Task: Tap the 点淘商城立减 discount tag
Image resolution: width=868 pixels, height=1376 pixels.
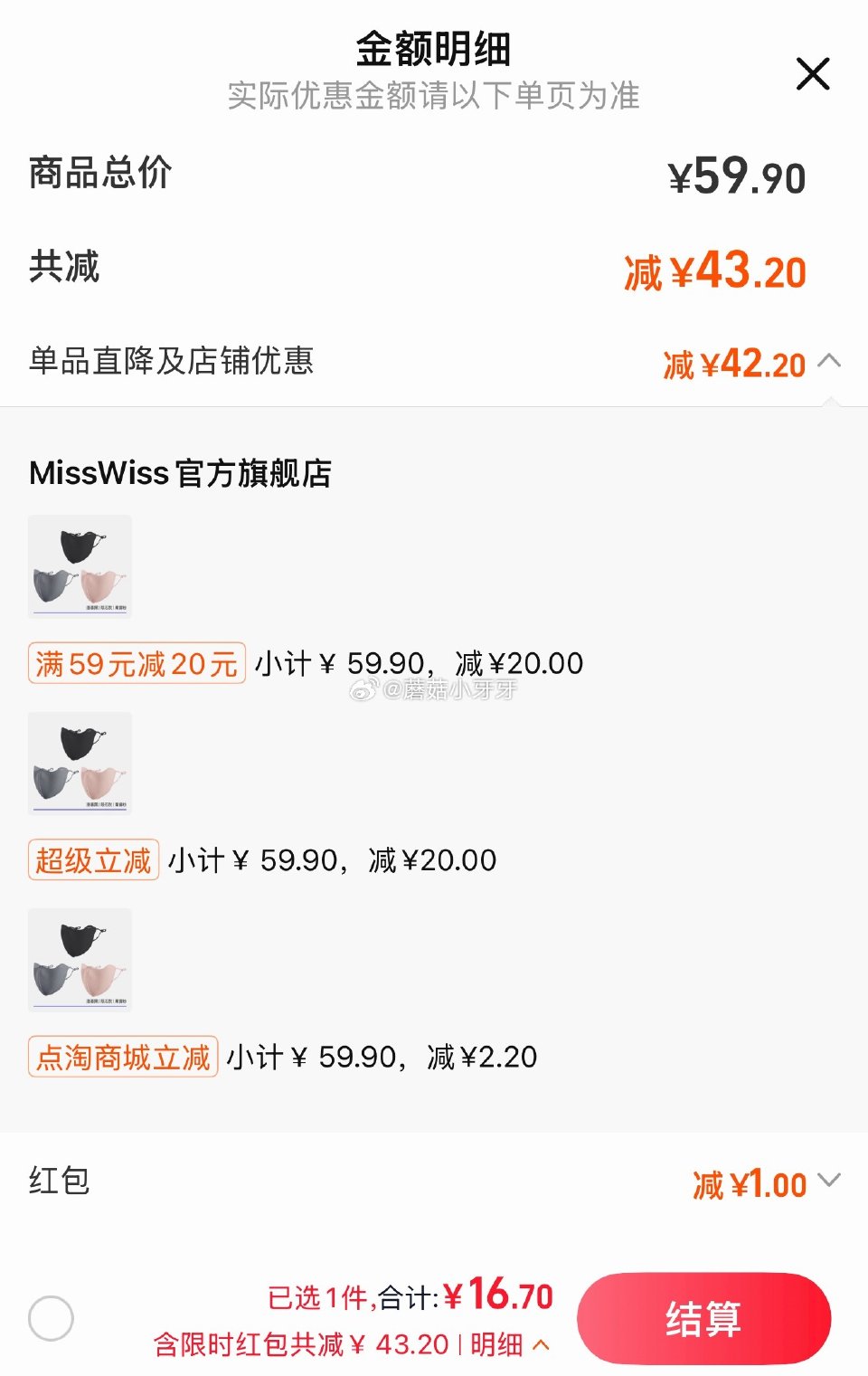Action: [123, 1056]
